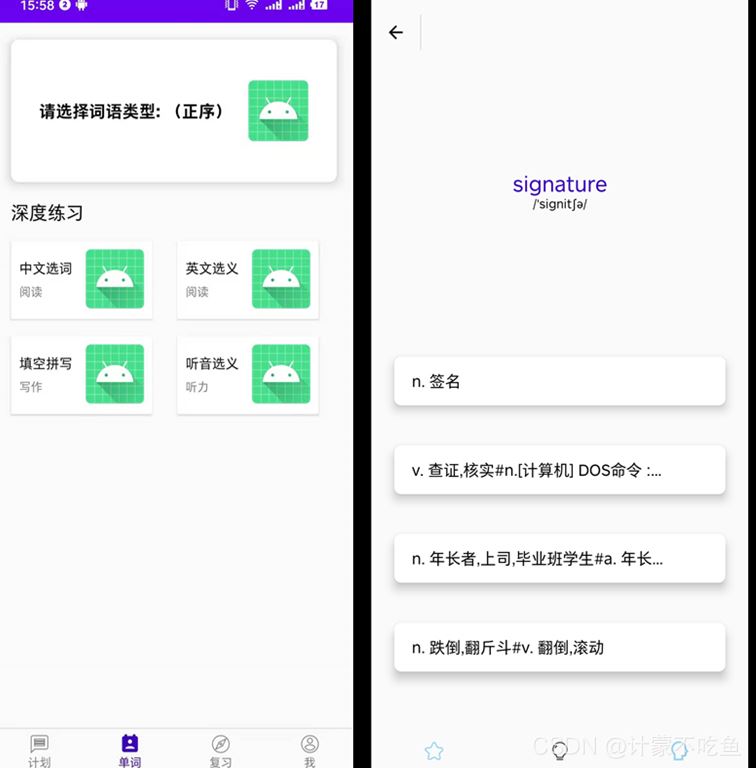Viewport: 756px width, 768px height.
Task: Open the 我 profile tab
Action: click(x=310, y=750)
